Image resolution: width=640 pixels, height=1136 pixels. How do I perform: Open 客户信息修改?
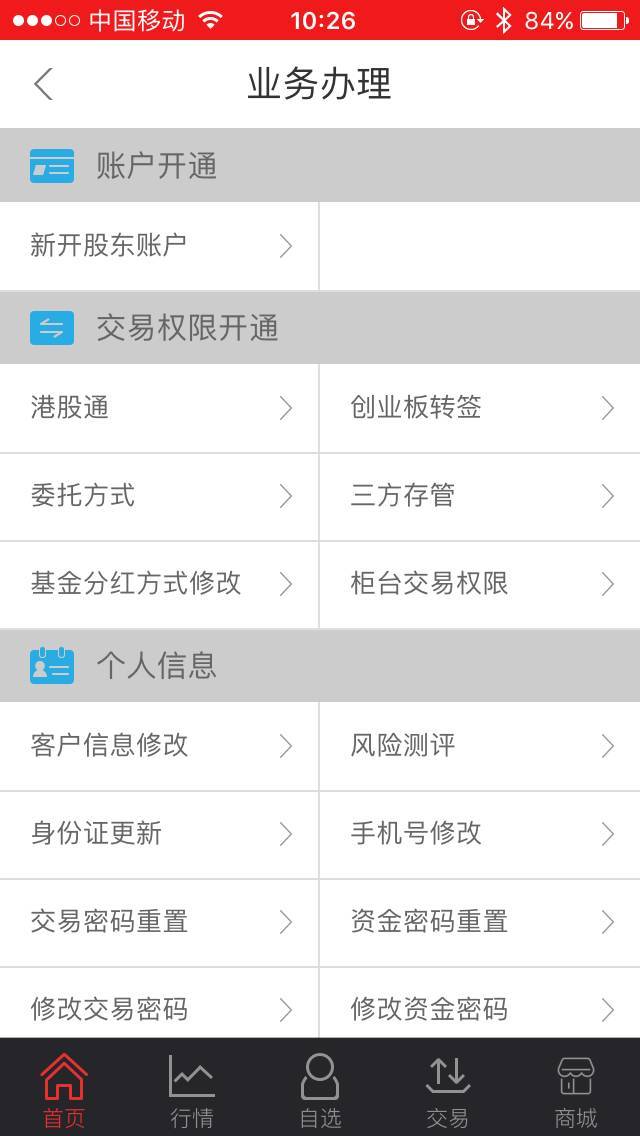tap(159, 746)
